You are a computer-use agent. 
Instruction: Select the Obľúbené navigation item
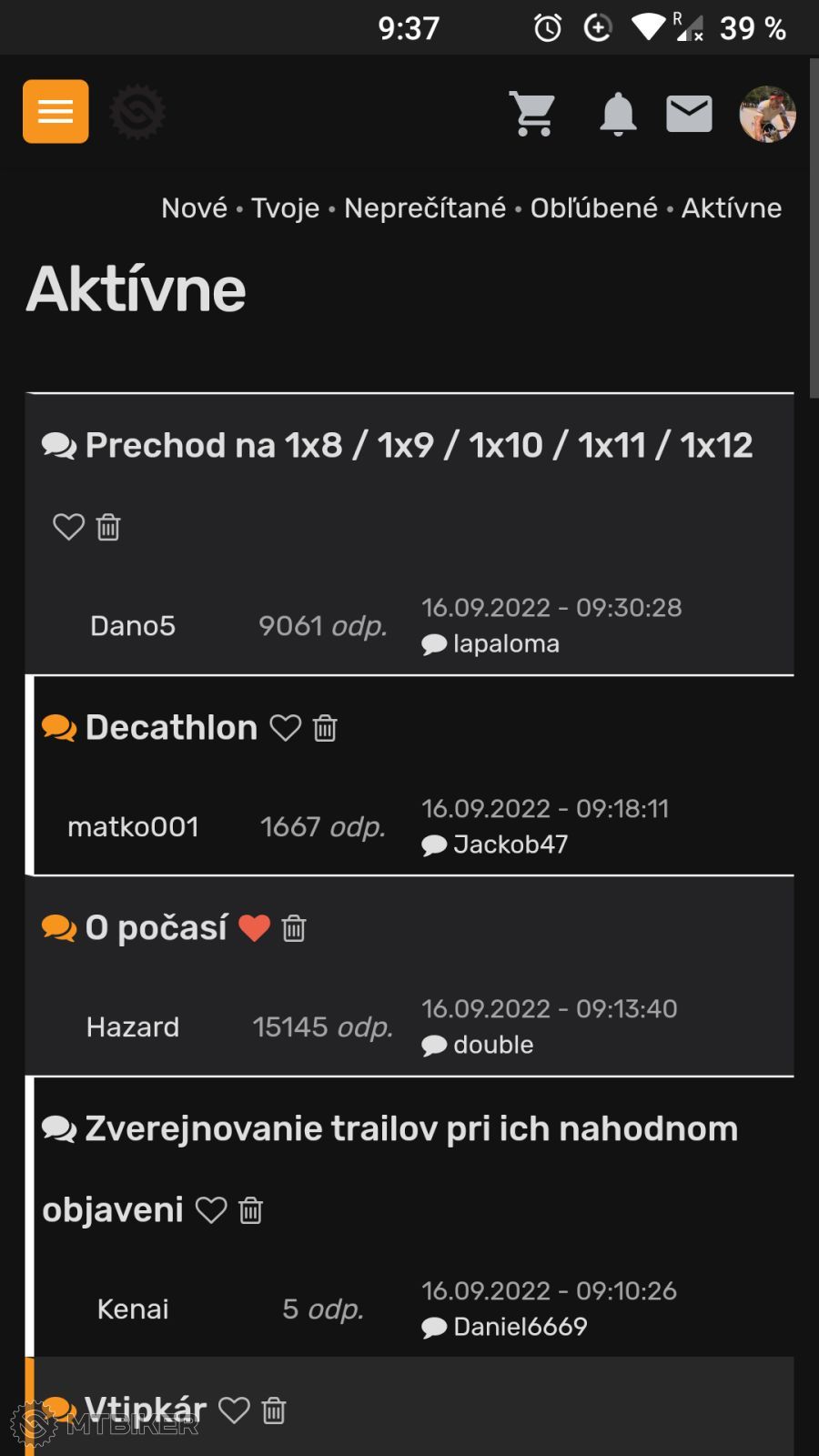593,207
